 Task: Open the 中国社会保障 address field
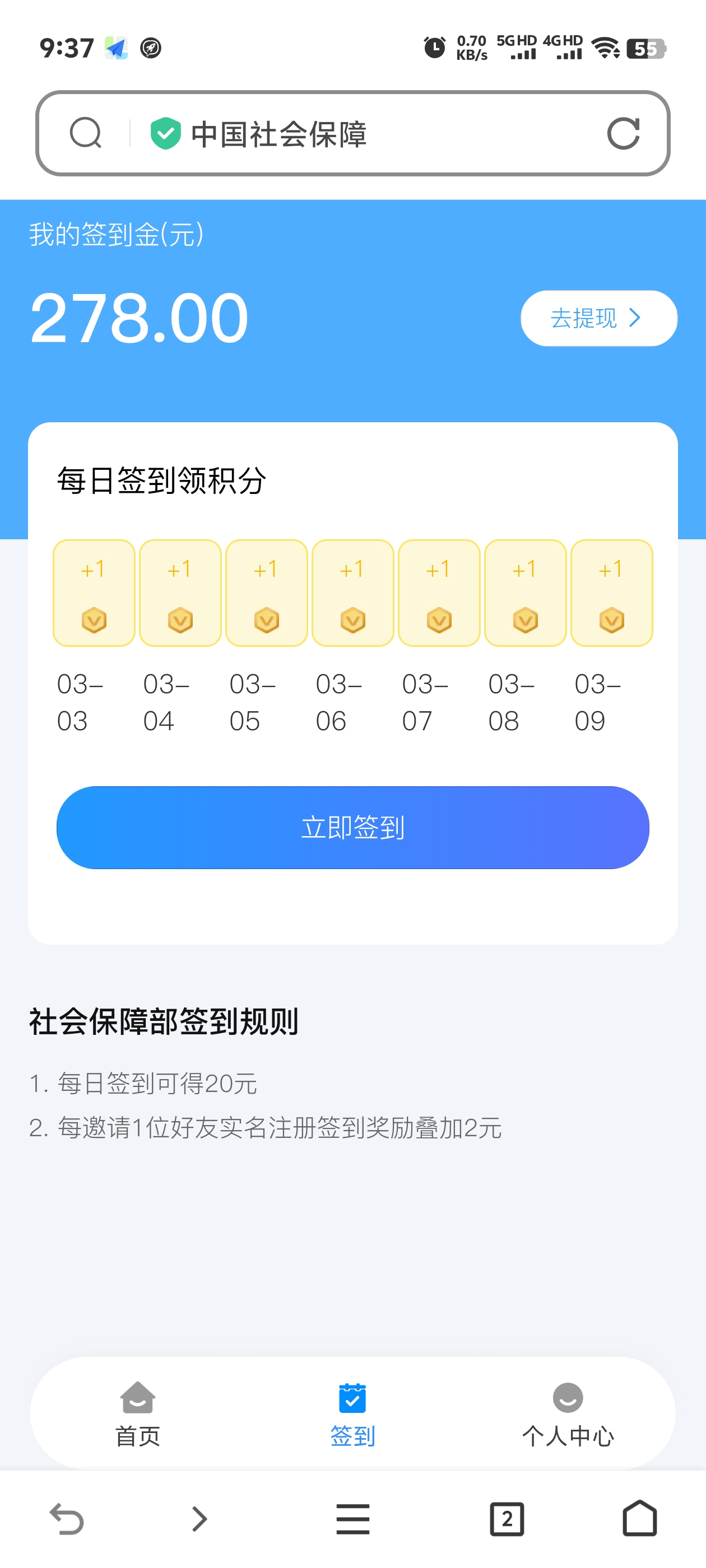[x=352, y=133]
